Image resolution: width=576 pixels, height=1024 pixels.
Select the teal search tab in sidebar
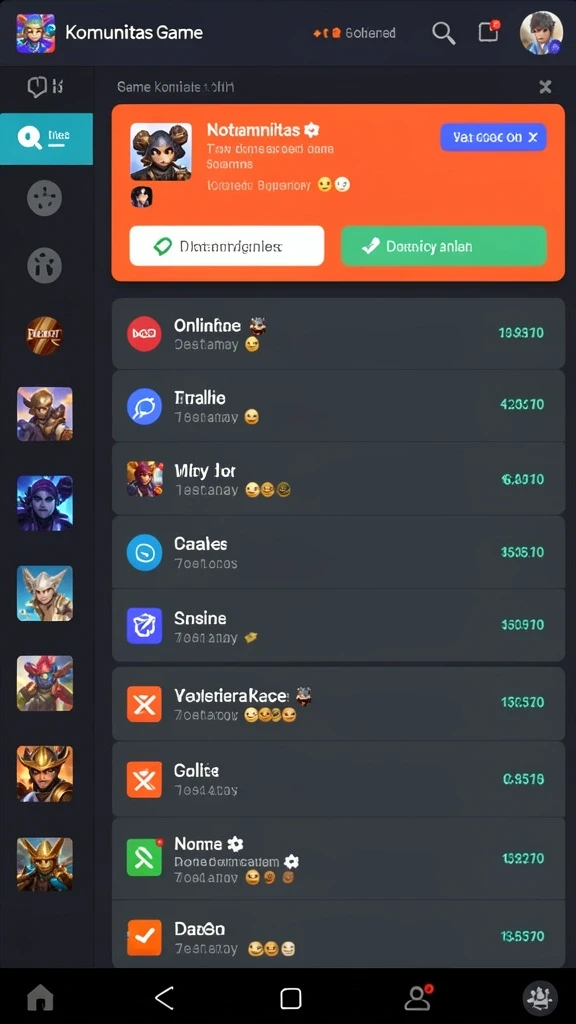tap(46, 138)
